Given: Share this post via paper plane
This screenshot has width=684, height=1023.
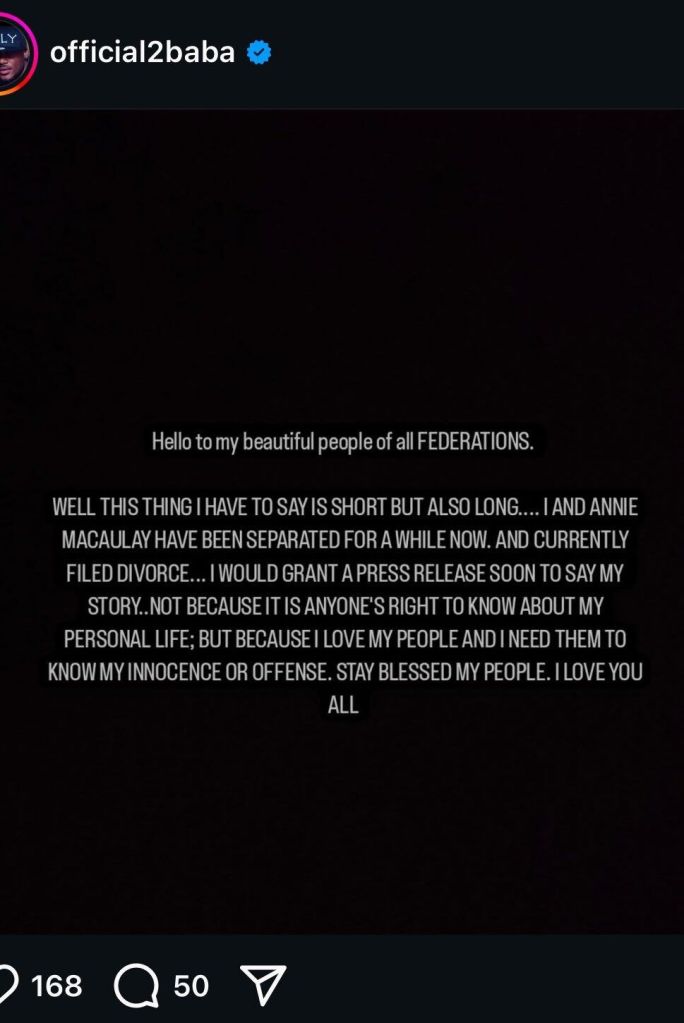Looking at the screenshot, I should tap(264, 986).
